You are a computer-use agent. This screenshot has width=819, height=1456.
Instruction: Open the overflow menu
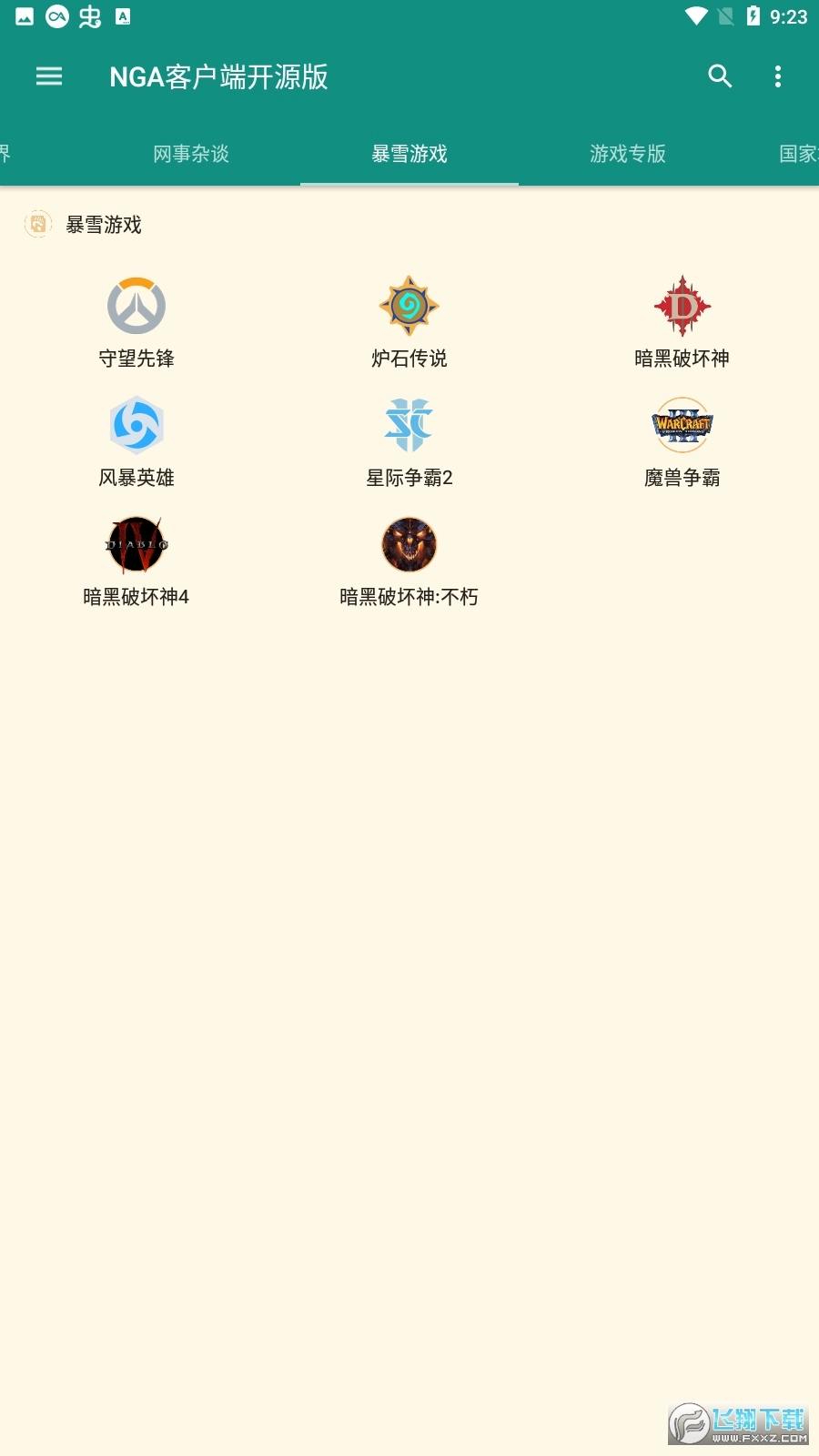pos(778,76)
